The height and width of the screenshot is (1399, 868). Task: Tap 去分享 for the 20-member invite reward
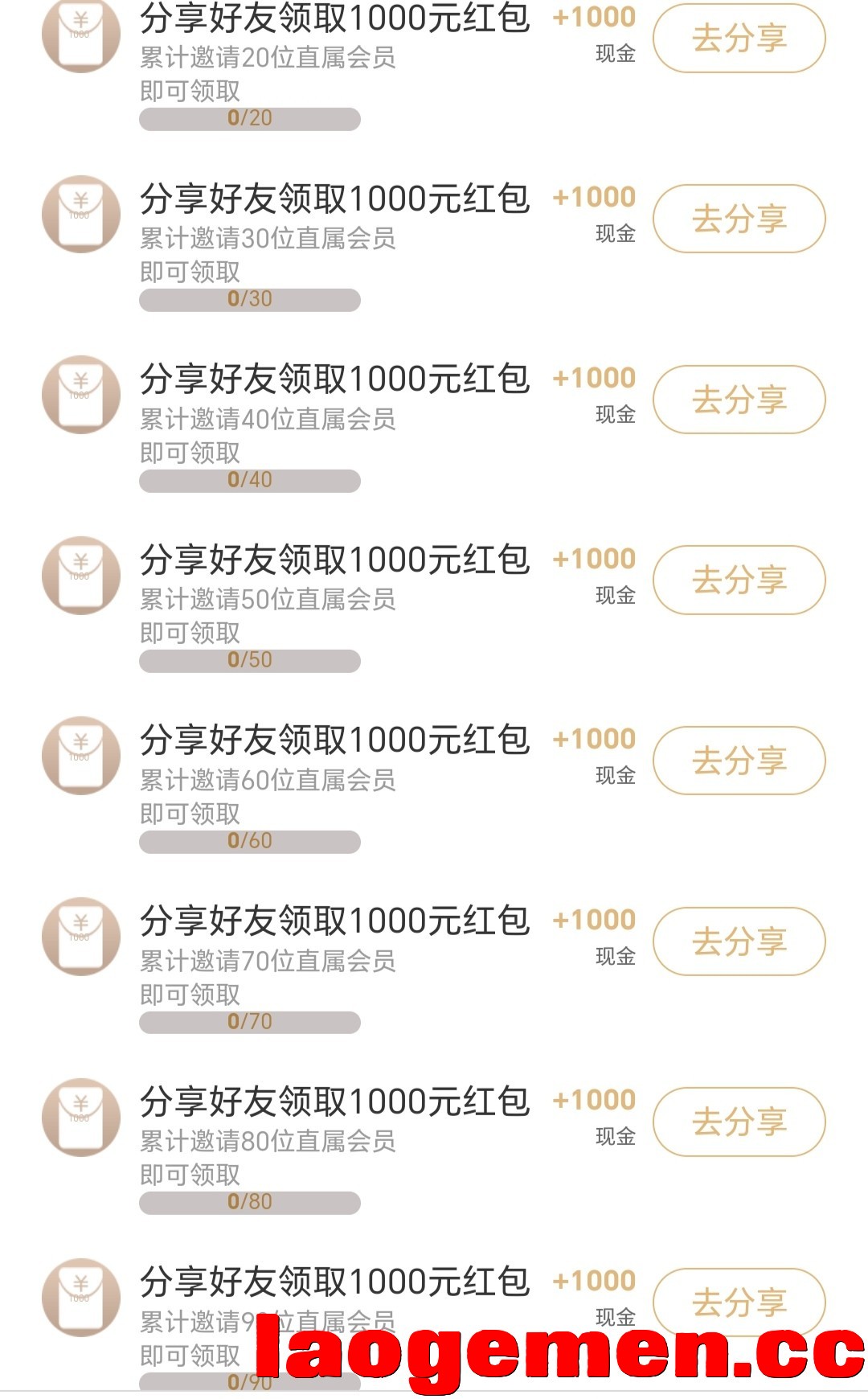(739, 38)
